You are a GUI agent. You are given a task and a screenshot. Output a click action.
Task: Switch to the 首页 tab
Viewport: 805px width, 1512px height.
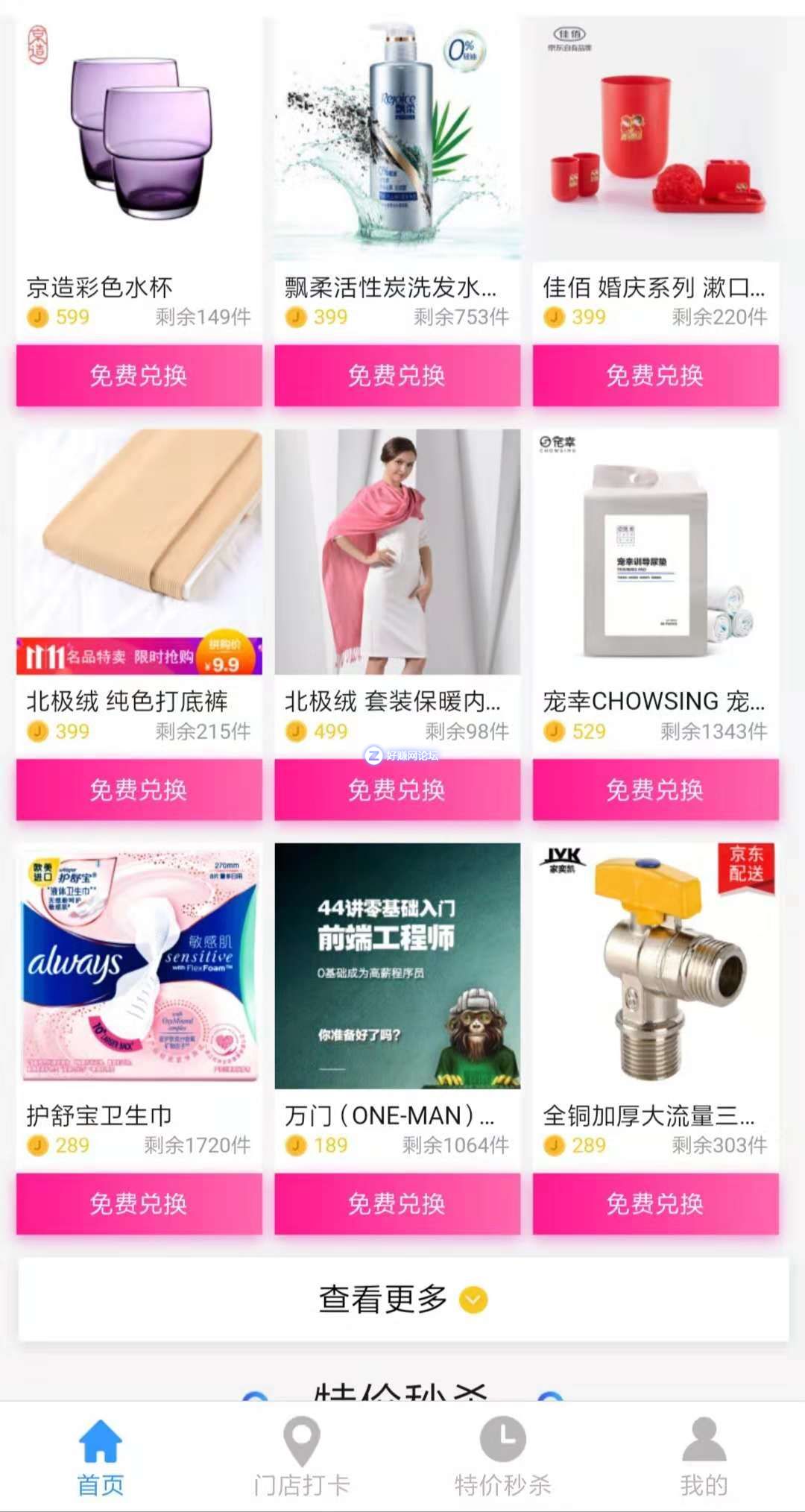pyautogui.click(x=101, y=1457)
